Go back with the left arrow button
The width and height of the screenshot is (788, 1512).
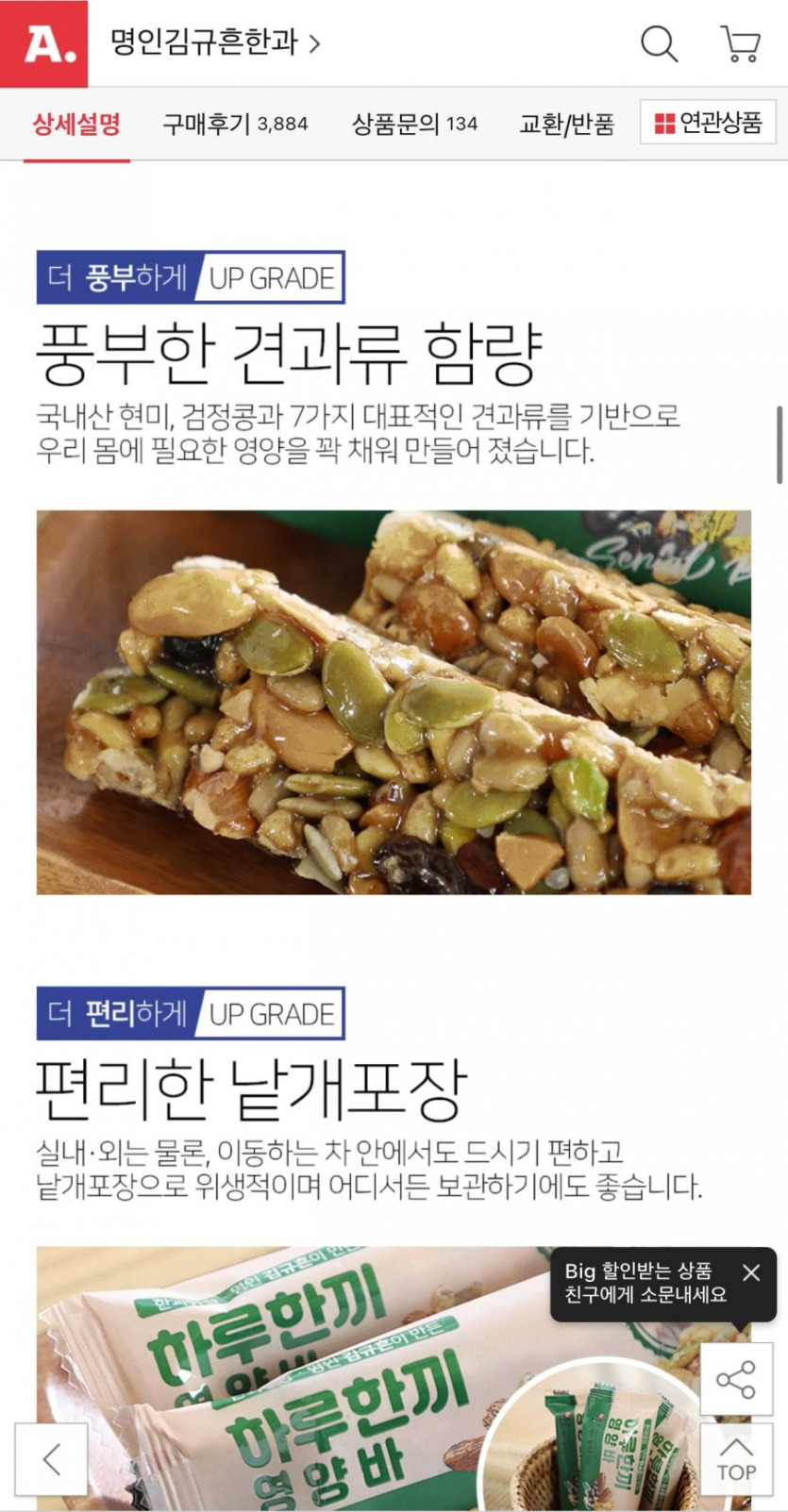click(x=51, y=1459)
